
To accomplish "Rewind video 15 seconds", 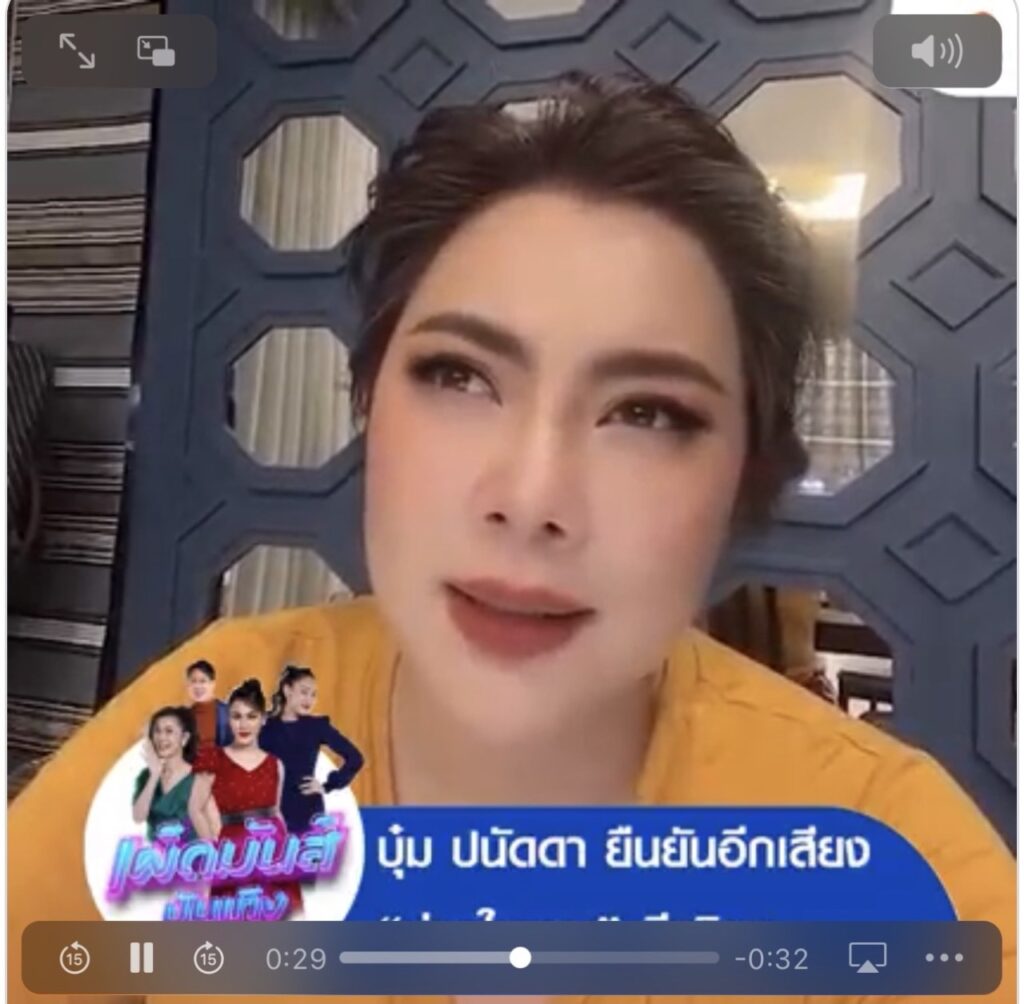I will coord(74,958).
